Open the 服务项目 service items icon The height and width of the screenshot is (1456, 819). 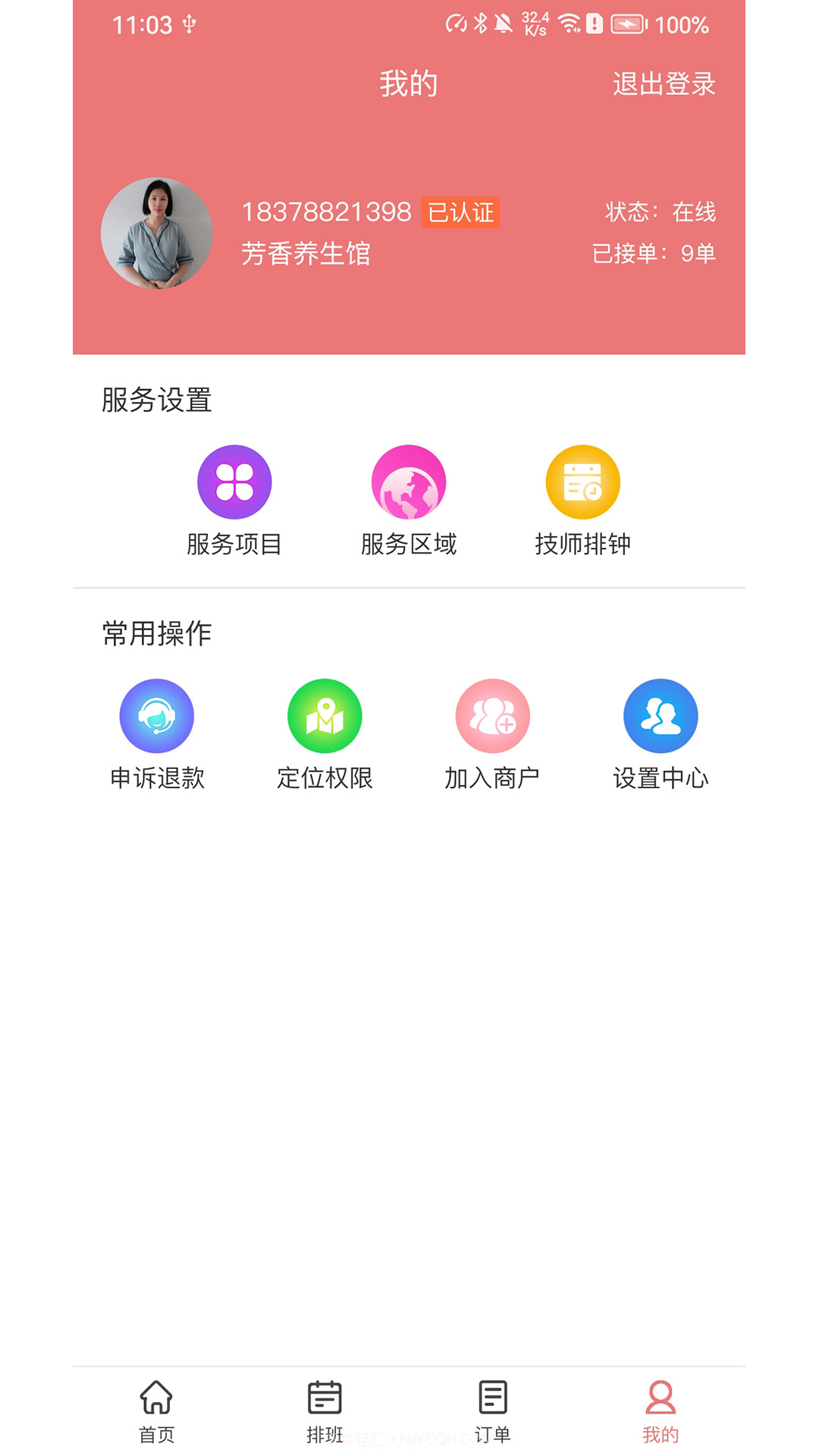[234, 482]
